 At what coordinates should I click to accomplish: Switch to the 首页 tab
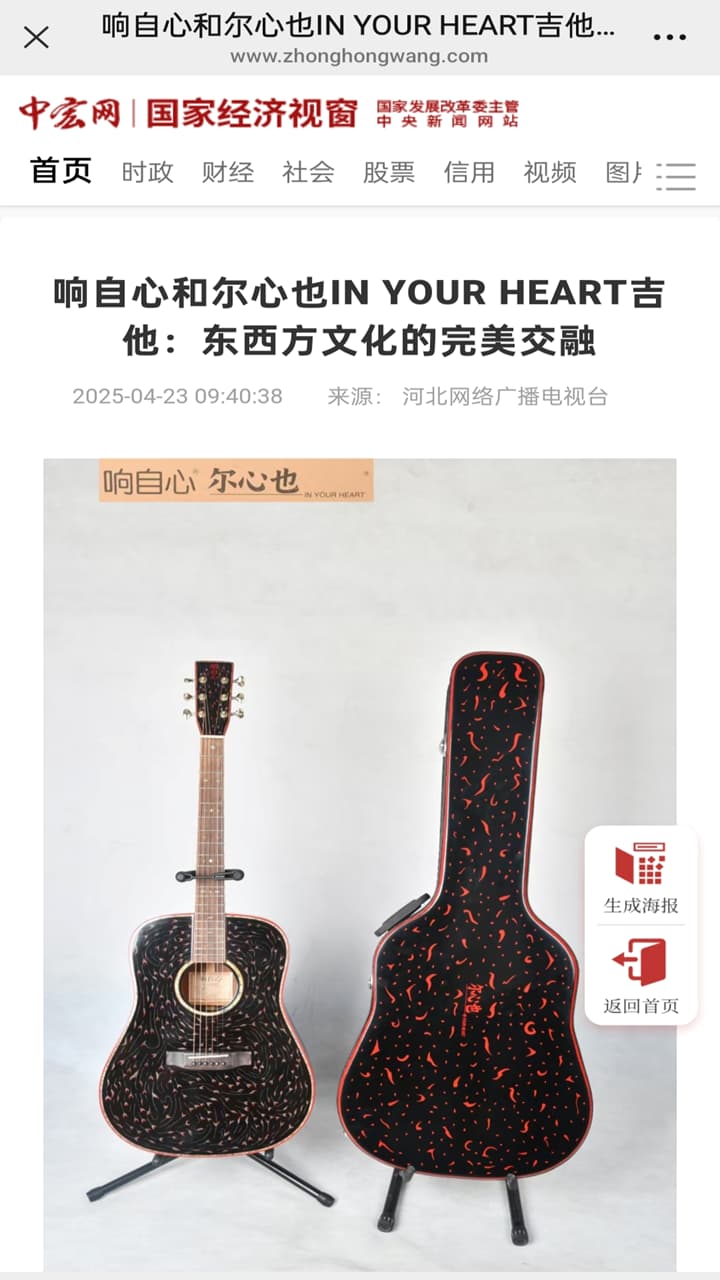click(61, 171)
